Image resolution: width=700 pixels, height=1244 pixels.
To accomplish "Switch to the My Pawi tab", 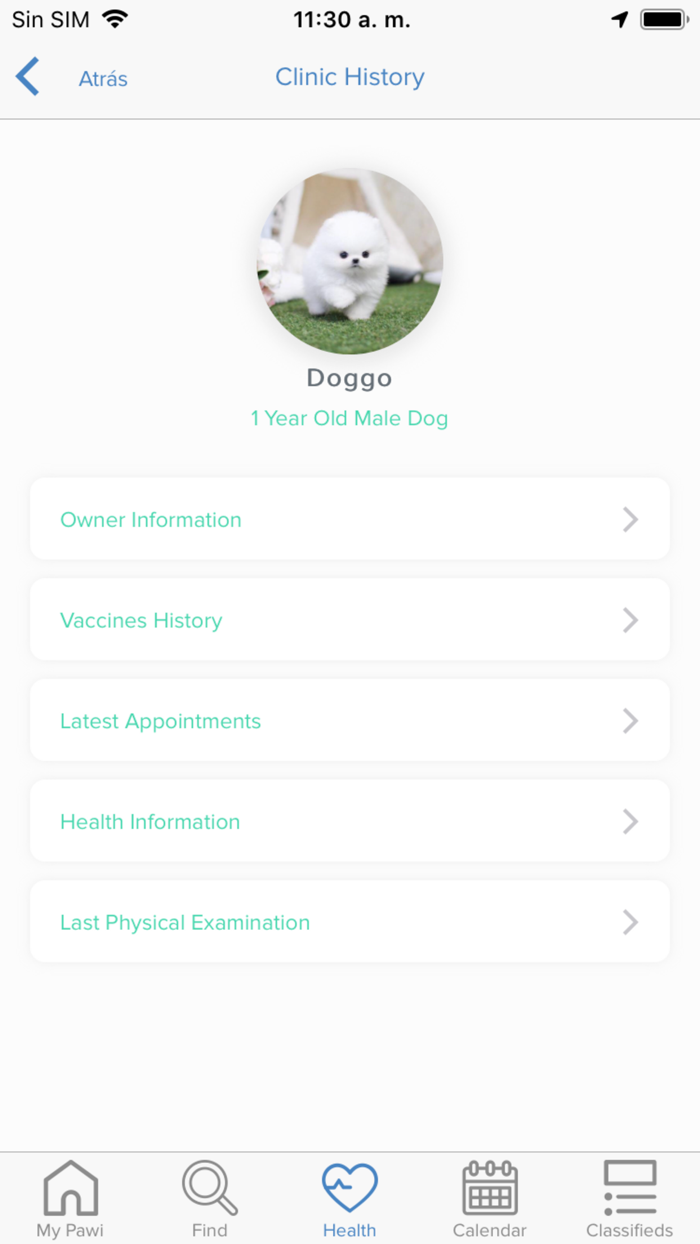I will click(70, 1198).
